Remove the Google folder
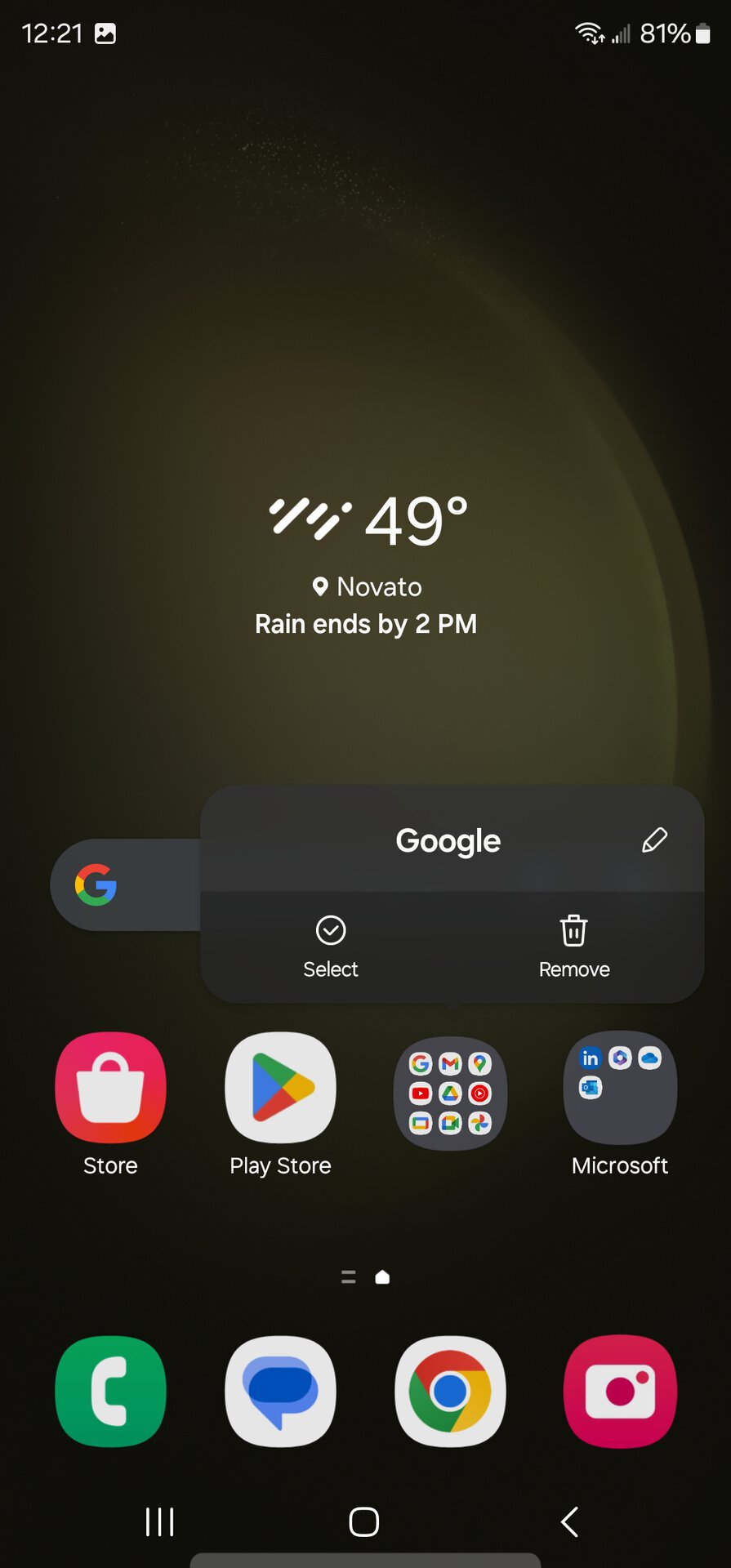This screenshot has height=1568, width=731. click(573, 947)
